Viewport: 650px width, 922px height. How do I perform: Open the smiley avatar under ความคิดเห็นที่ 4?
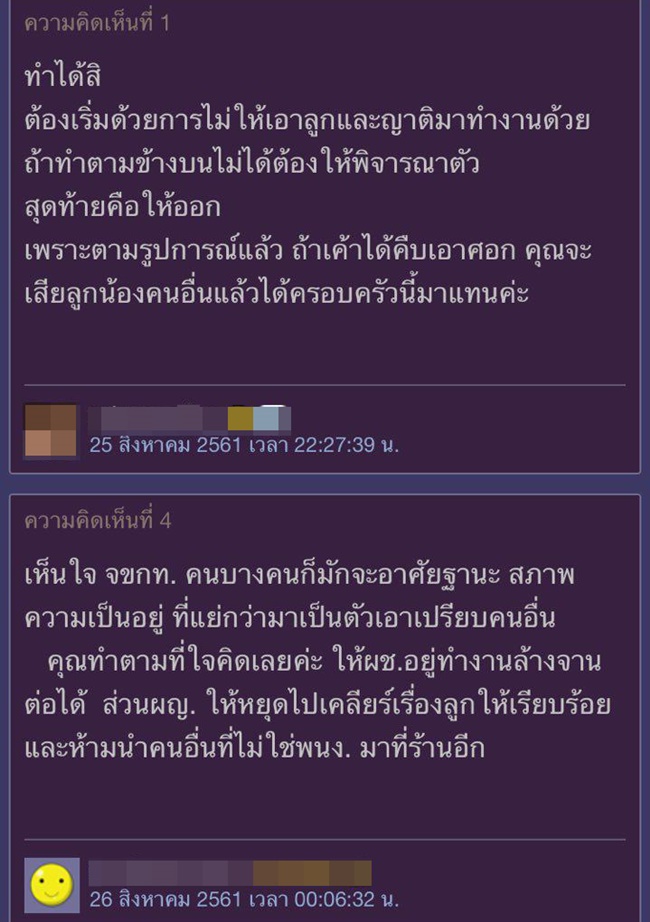[x=50, y=884]
